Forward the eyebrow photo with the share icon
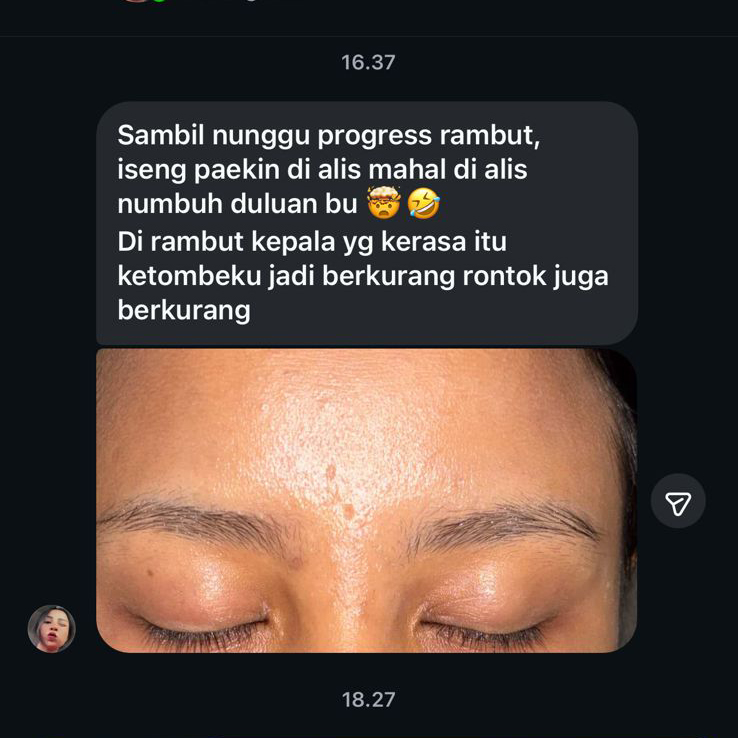738x738 pixels. pos(678,501)
